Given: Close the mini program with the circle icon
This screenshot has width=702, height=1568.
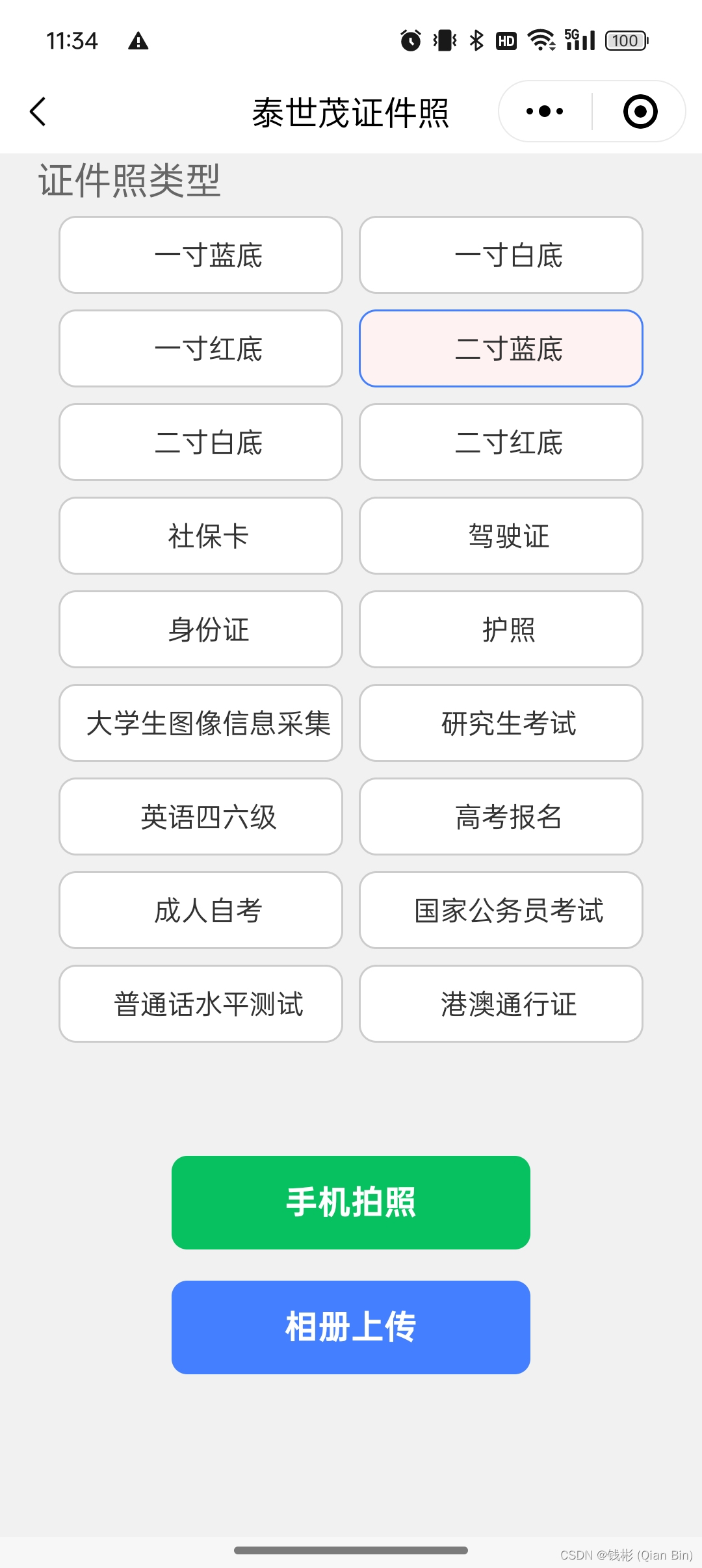Looking at the screenshot, I should [640, 112].
